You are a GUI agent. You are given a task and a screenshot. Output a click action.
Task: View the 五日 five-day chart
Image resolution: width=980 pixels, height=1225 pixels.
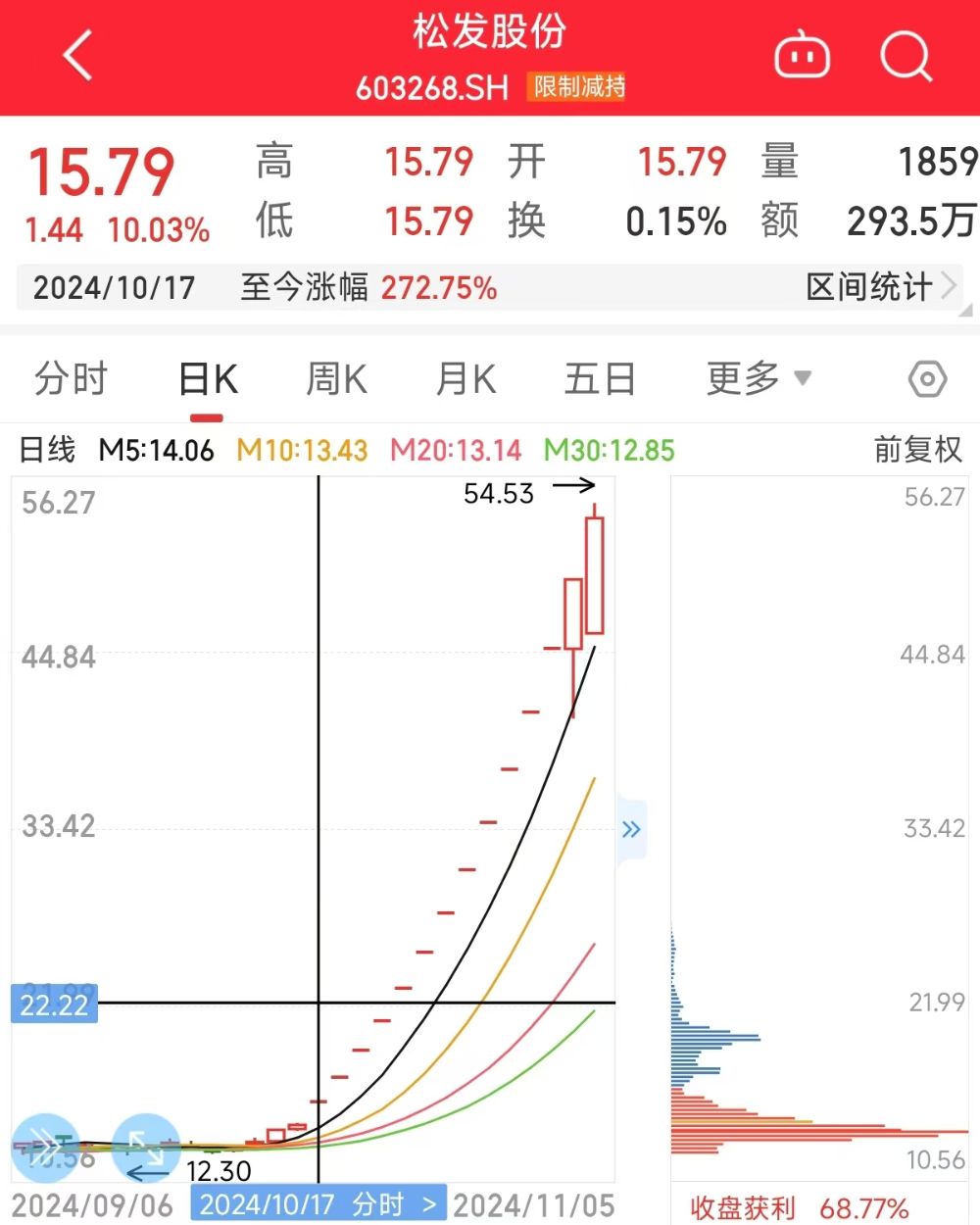click(600, 379)
